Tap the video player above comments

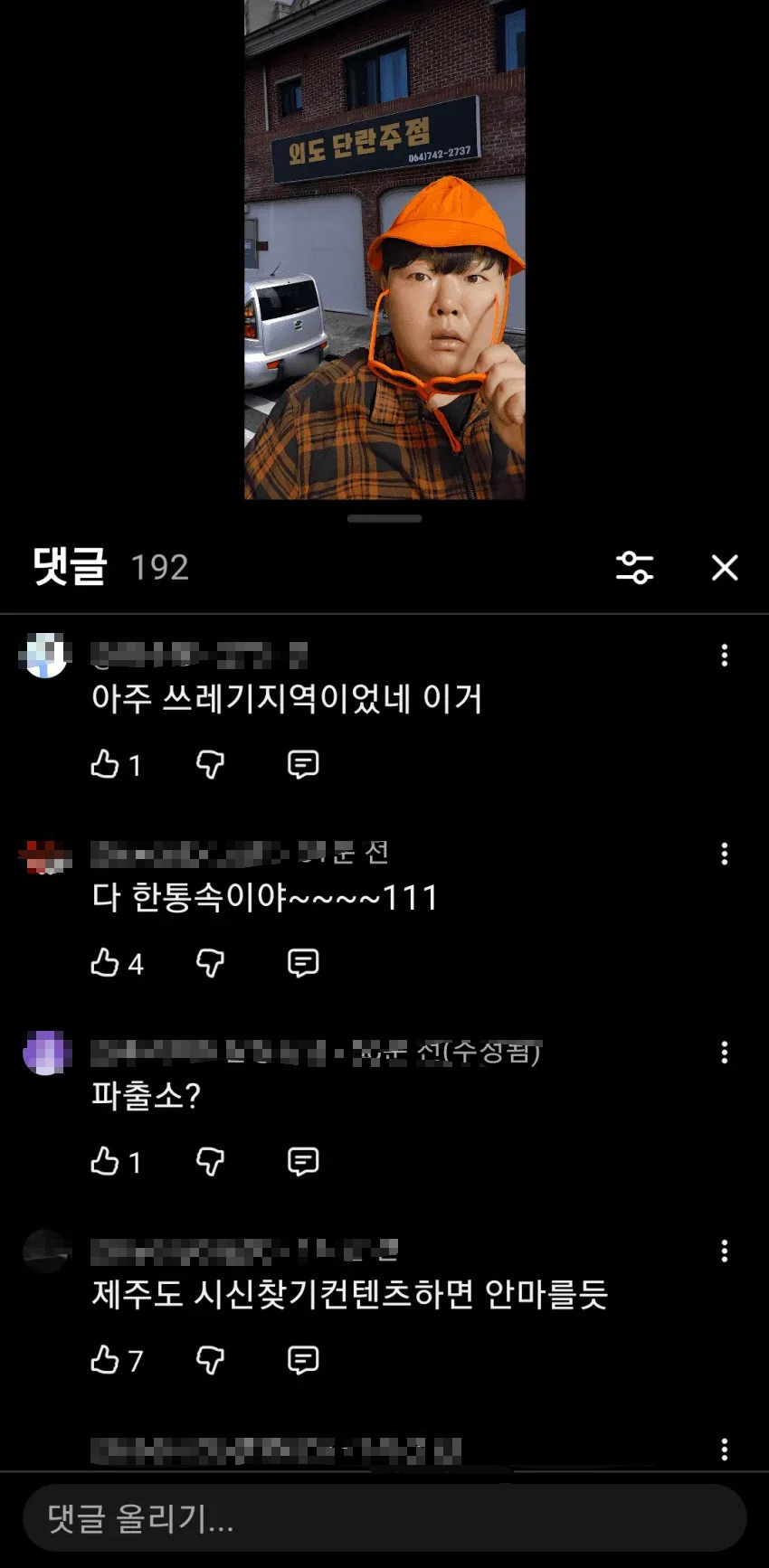[384, 250]
